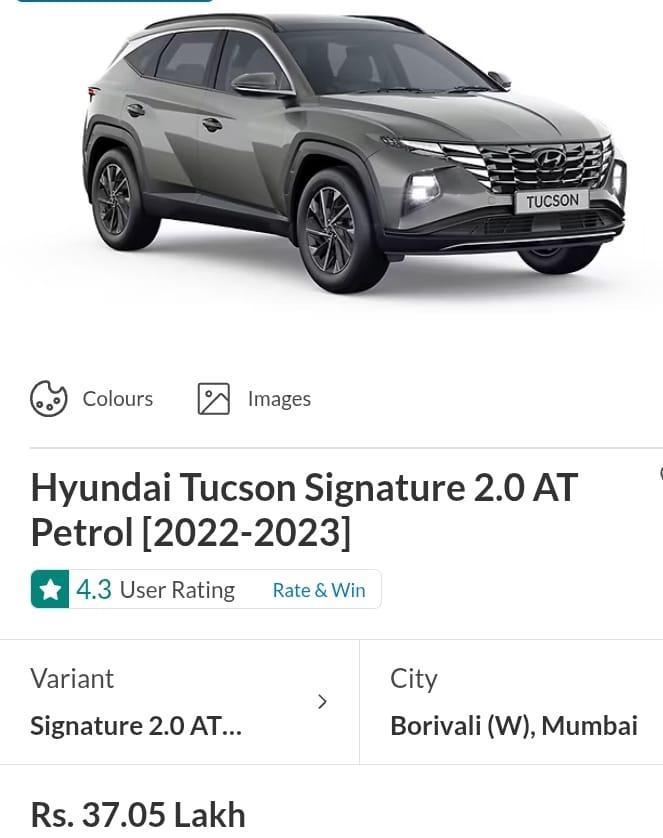The image size is (663, 838).
Task: Open the Colours option
Action: point(92,399)
